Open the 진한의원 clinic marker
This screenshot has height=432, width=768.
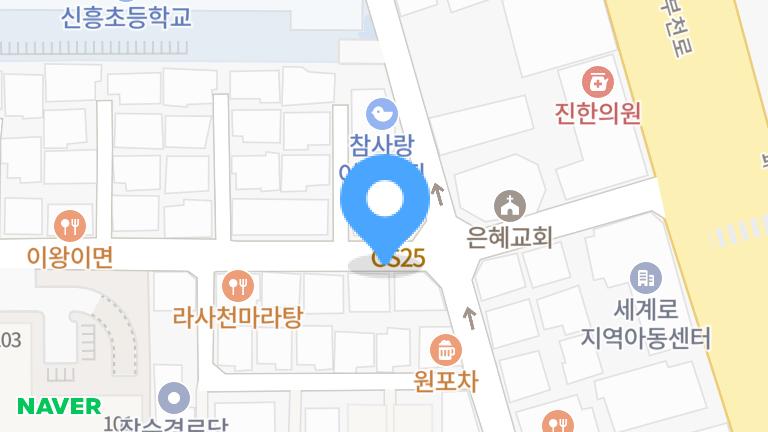click(x=598, y=79)
